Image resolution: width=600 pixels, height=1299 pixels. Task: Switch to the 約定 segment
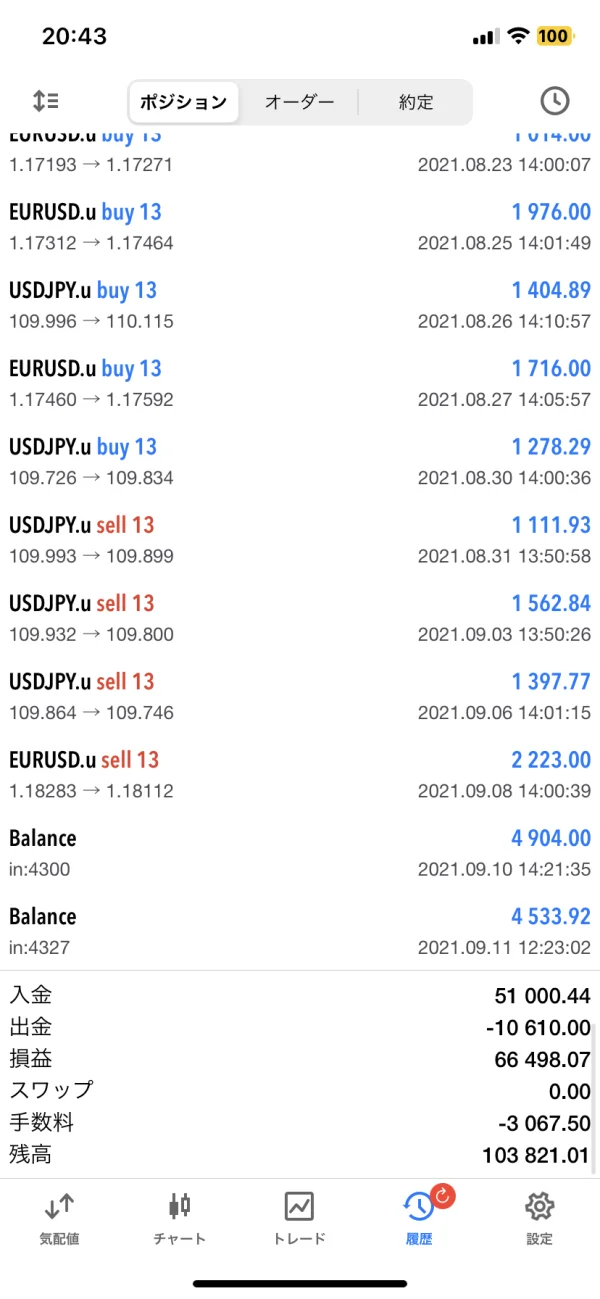[x=416, y=102]
